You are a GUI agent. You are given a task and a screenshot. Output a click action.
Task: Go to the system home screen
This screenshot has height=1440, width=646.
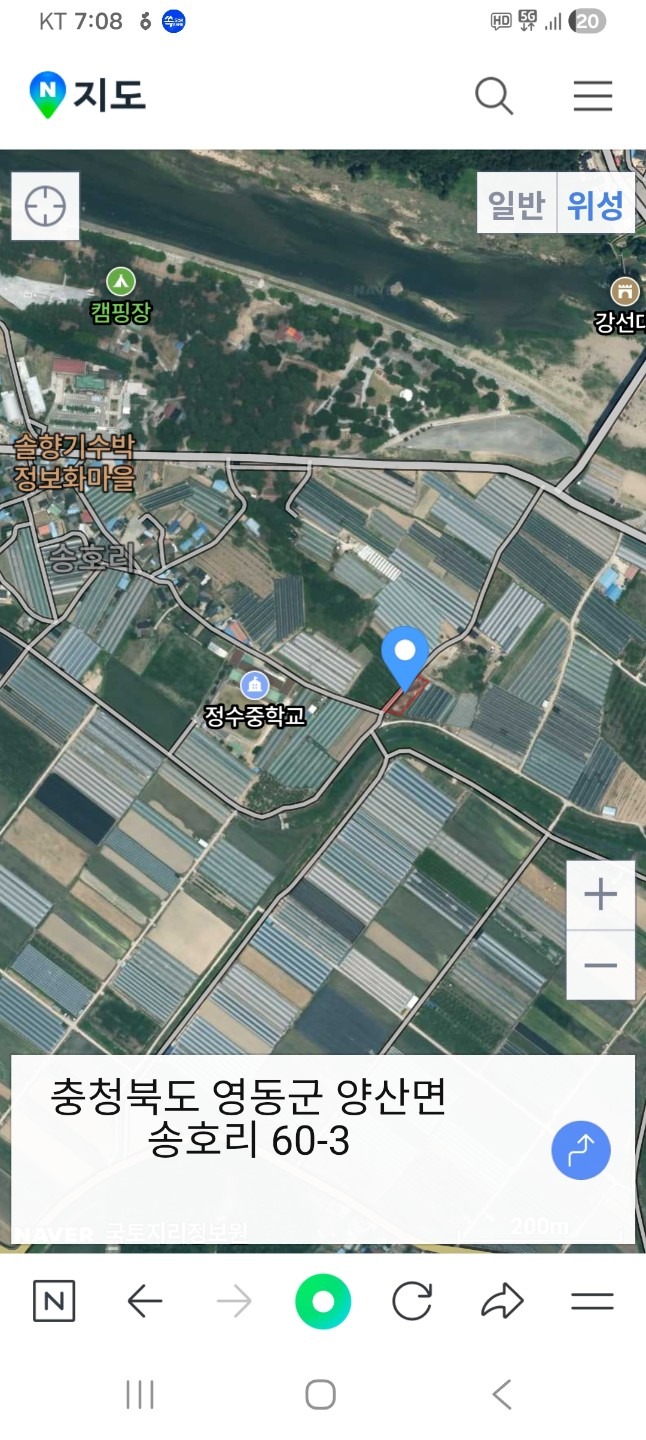(x=320, y=1394)
